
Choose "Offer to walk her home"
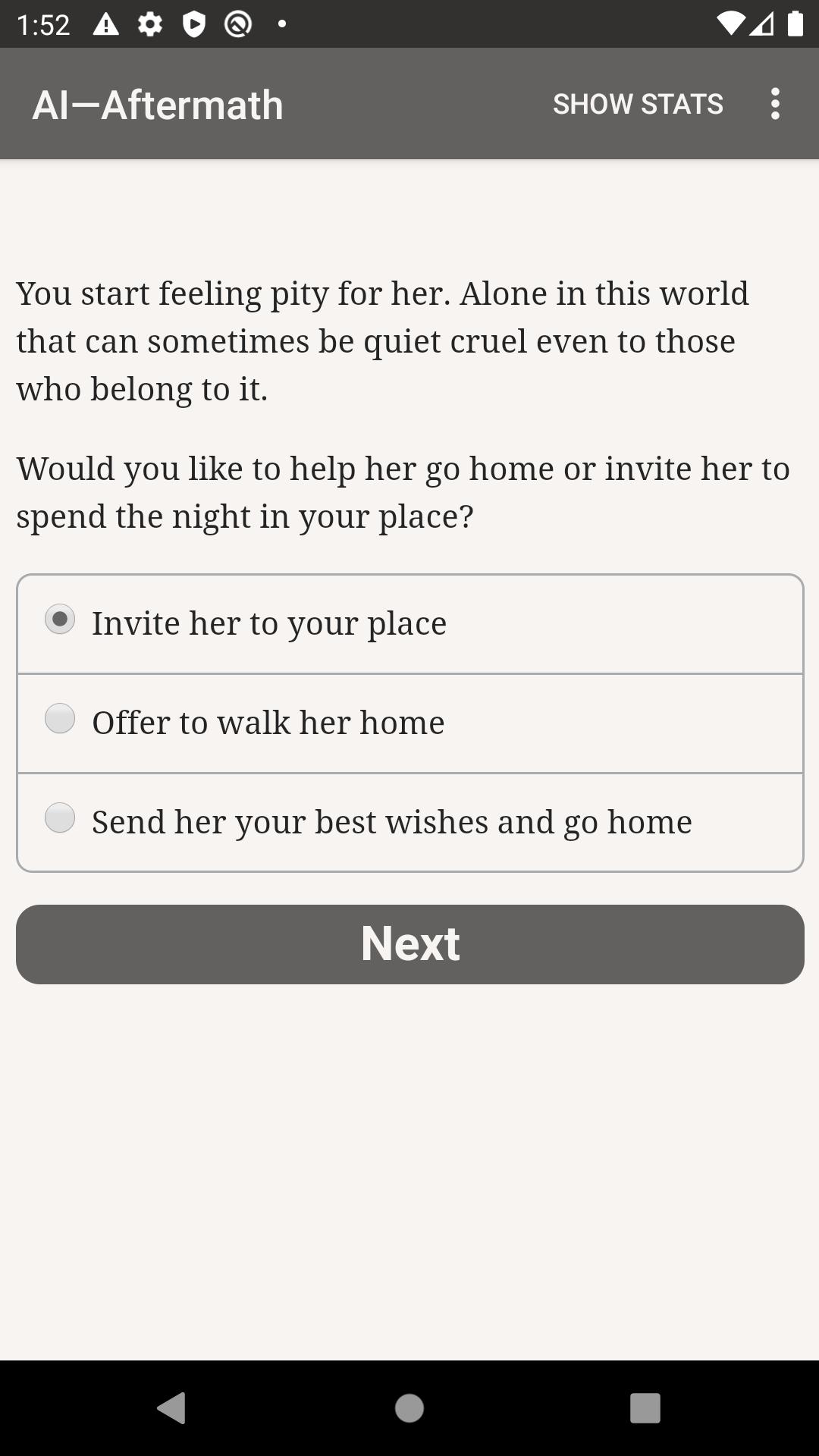coord(409,723)
